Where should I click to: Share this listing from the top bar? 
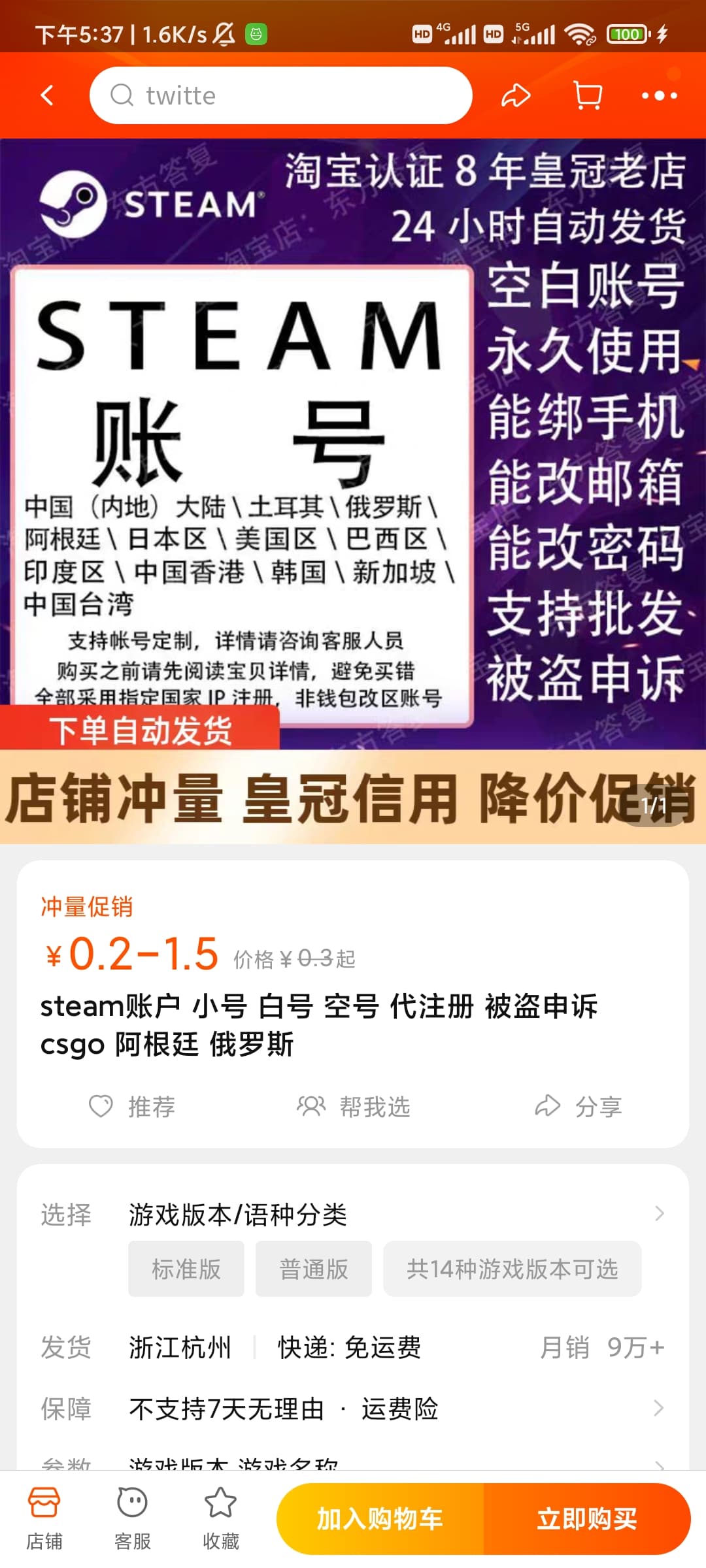point(515,95)
